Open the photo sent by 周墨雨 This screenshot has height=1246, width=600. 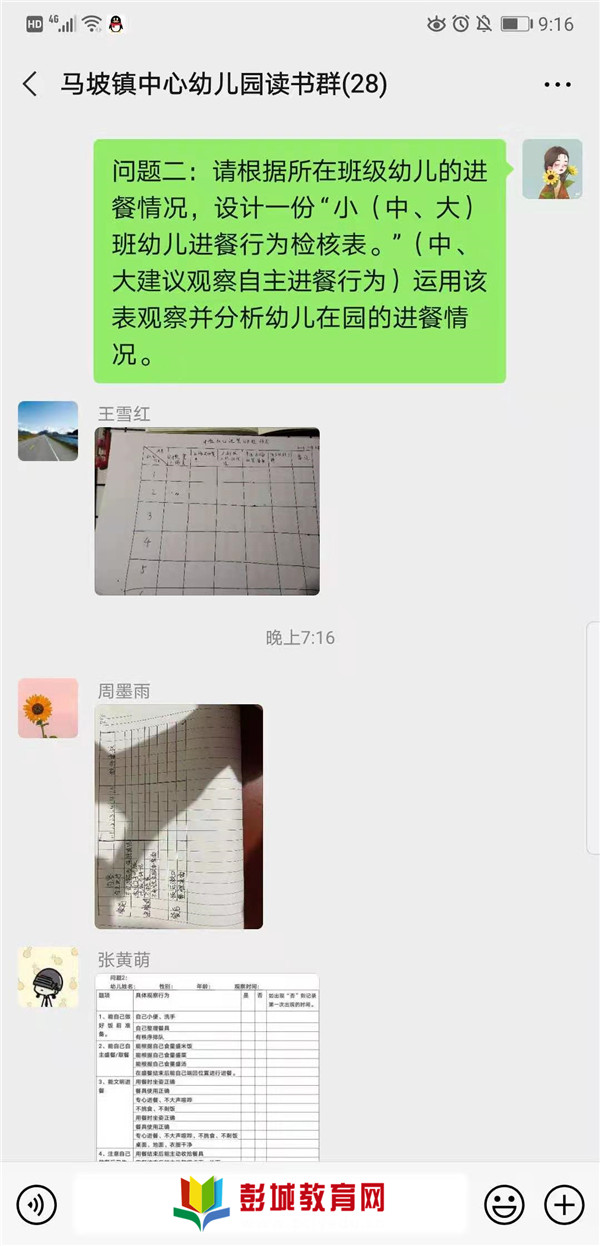[x=179, y=816]
